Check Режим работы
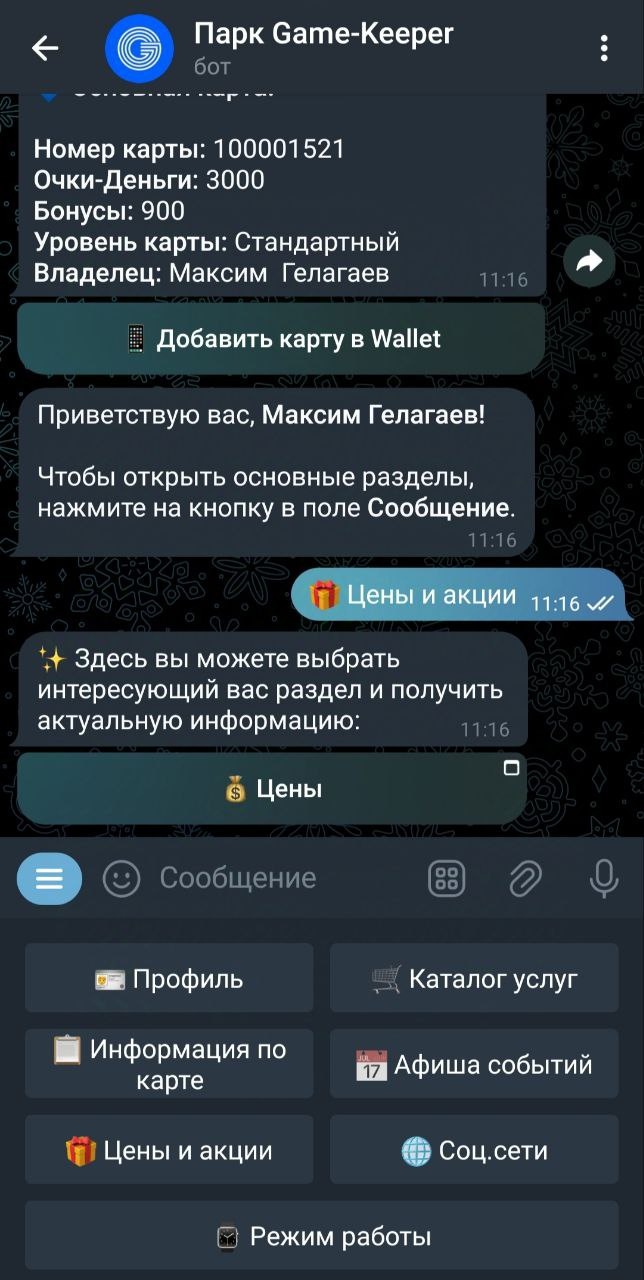The width and height of the screenshot is (644, 1280). [x=322, y=1236]
